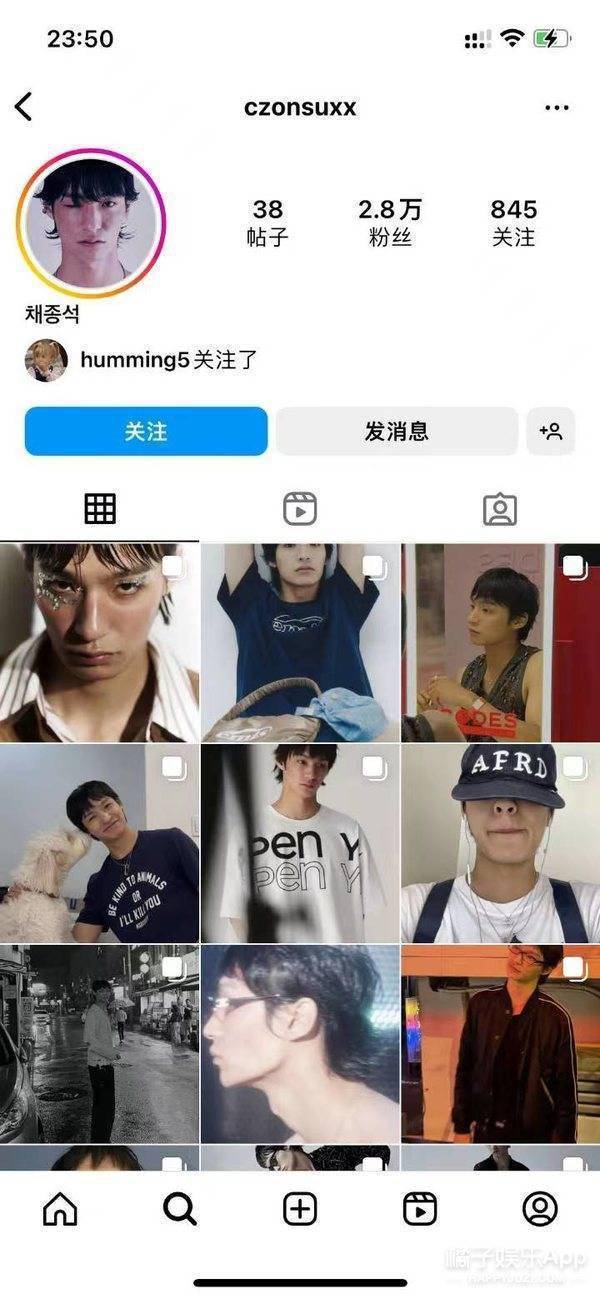Open suggested accounts via add-person icon
Image resolution: width=600 pixels, height=1299 pixels.
(551, 431)
